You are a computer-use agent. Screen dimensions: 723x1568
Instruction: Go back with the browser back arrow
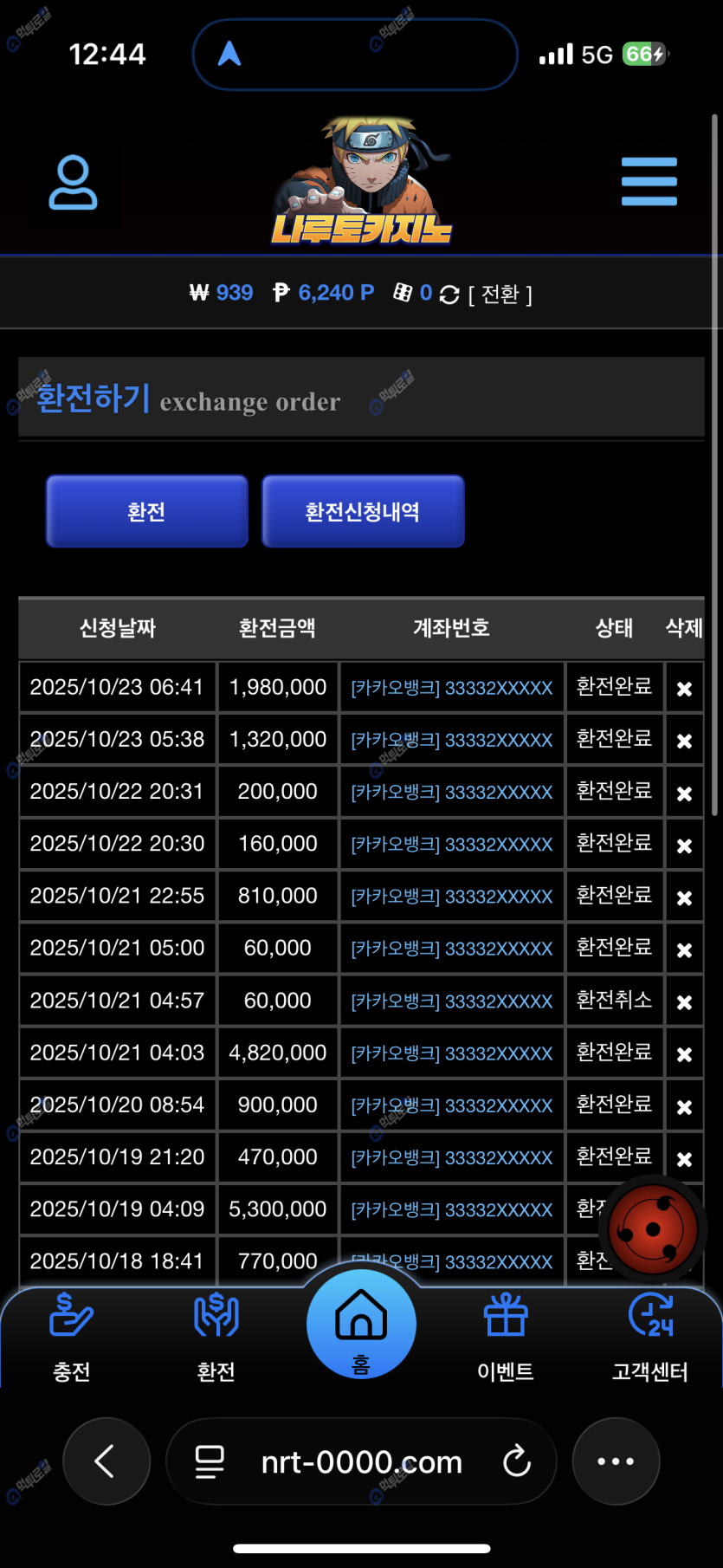click(x=106, y=1461)
